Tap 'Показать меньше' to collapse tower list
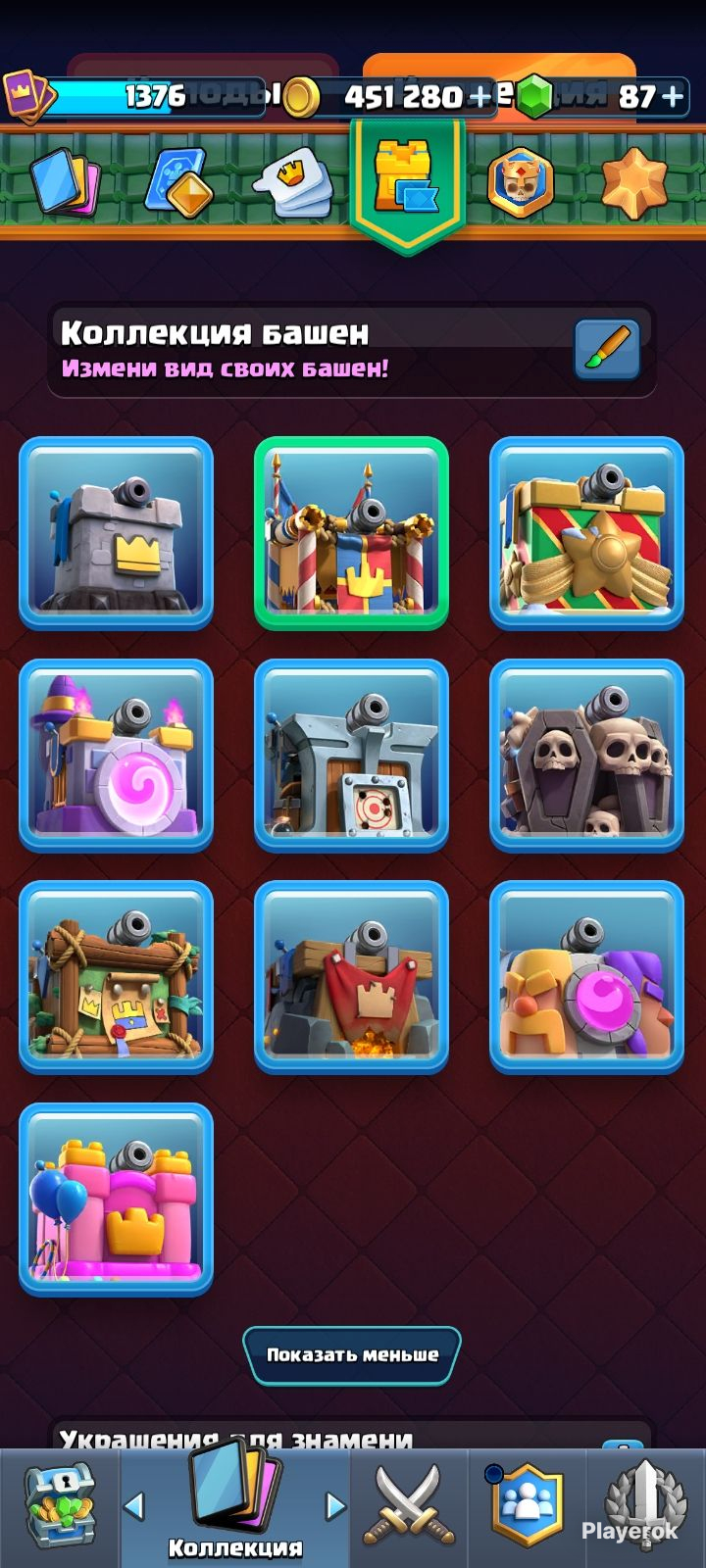Screen dimensions: 706x1568 tap(352, 1355)
